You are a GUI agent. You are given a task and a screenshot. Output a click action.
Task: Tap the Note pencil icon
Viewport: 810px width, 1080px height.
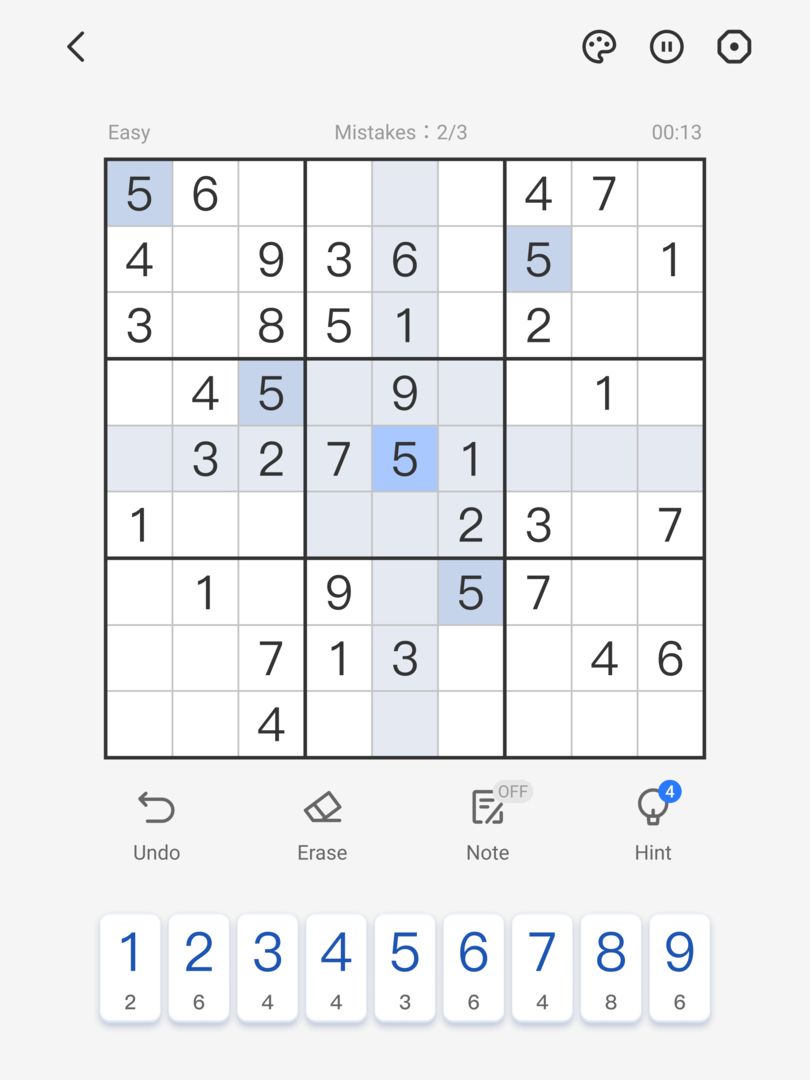pyautogui.click(x=487, y=810)
